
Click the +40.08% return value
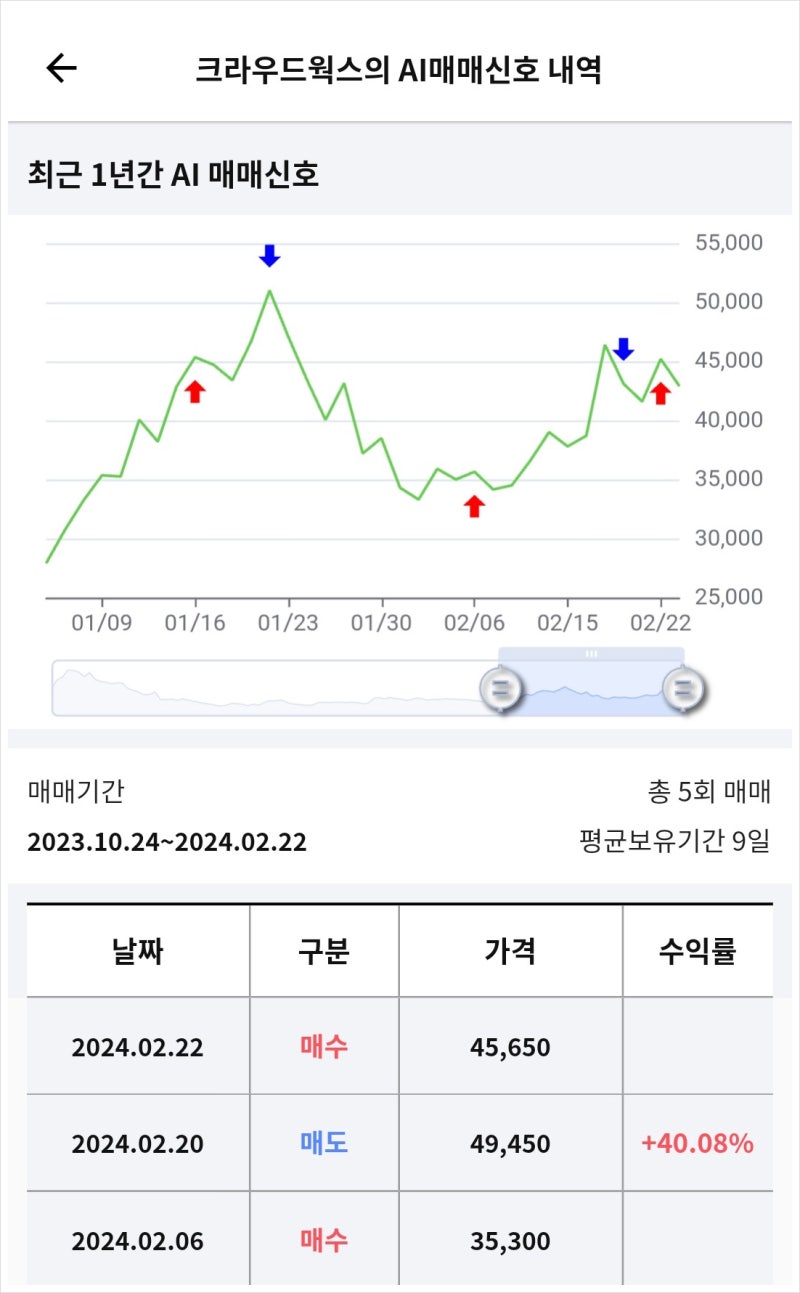click(x=698, y=1141)
